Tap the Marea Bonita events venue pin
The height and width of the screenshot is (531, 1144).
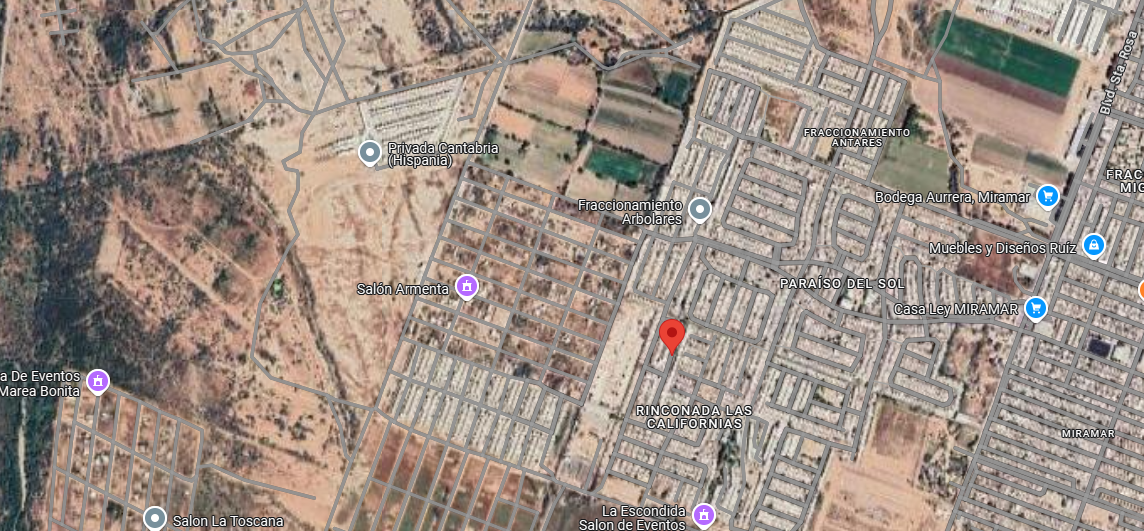click(97, 381)
